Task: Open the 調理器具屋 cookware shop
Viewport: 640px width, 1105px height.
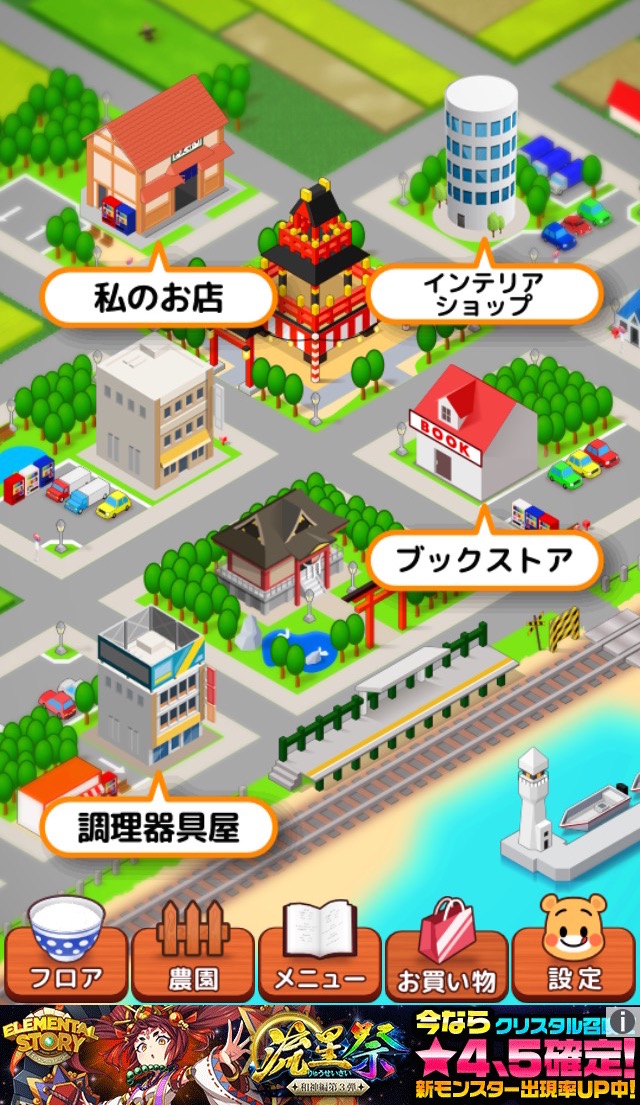Action: point(158,827)
